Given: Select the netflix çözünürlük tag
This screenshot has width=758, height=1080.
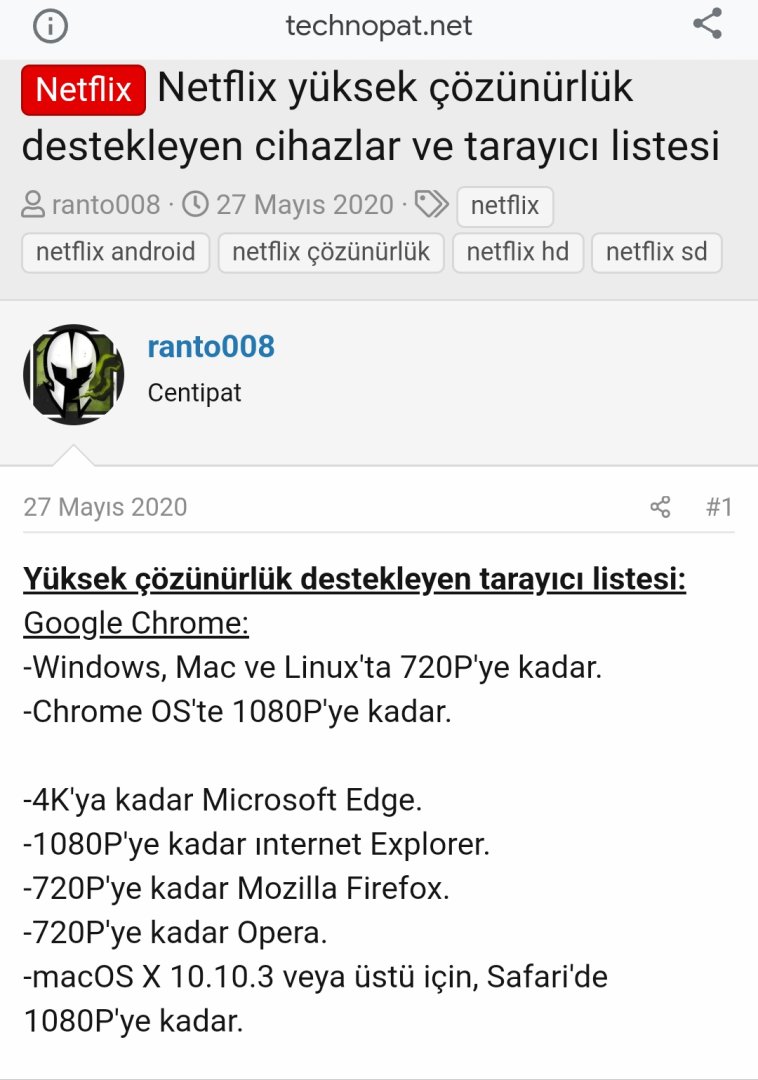Looking at the screenshot, I should 330,252.
